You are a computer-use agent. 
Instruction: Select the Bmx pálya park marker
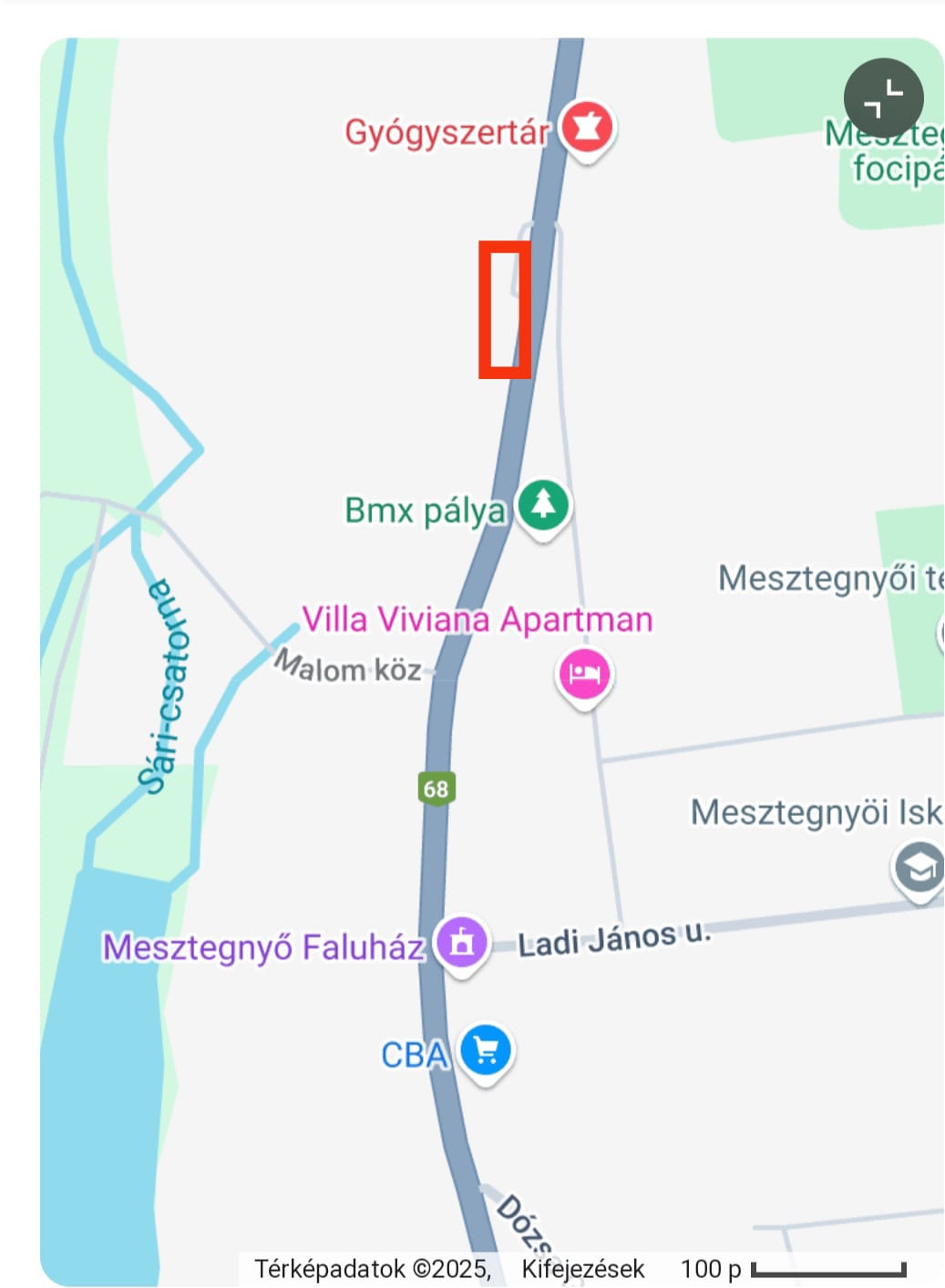[x=543, y=506]
